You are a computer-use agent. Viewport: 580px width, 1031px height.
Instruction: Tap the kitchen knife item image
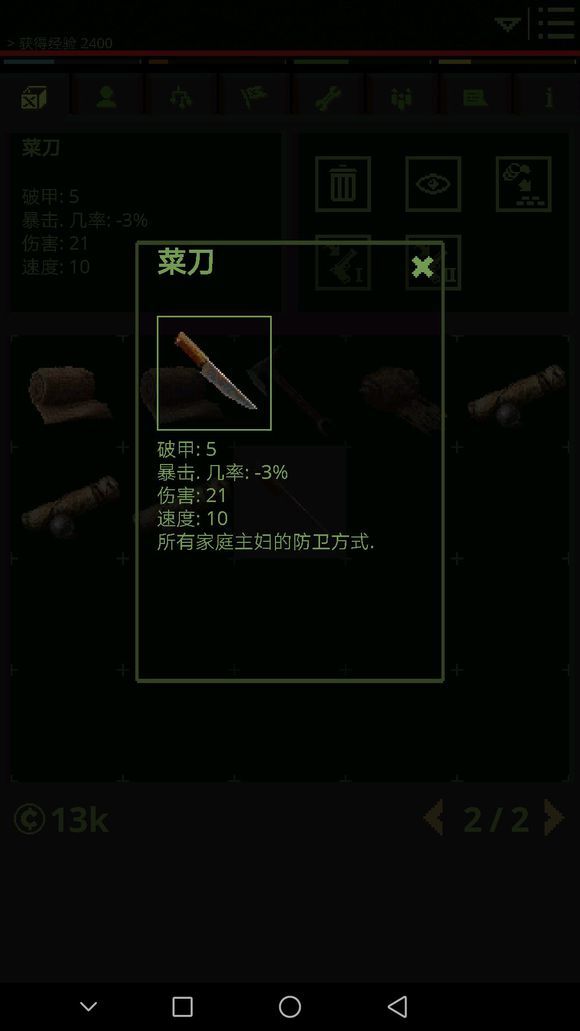[x=214, y=373]
